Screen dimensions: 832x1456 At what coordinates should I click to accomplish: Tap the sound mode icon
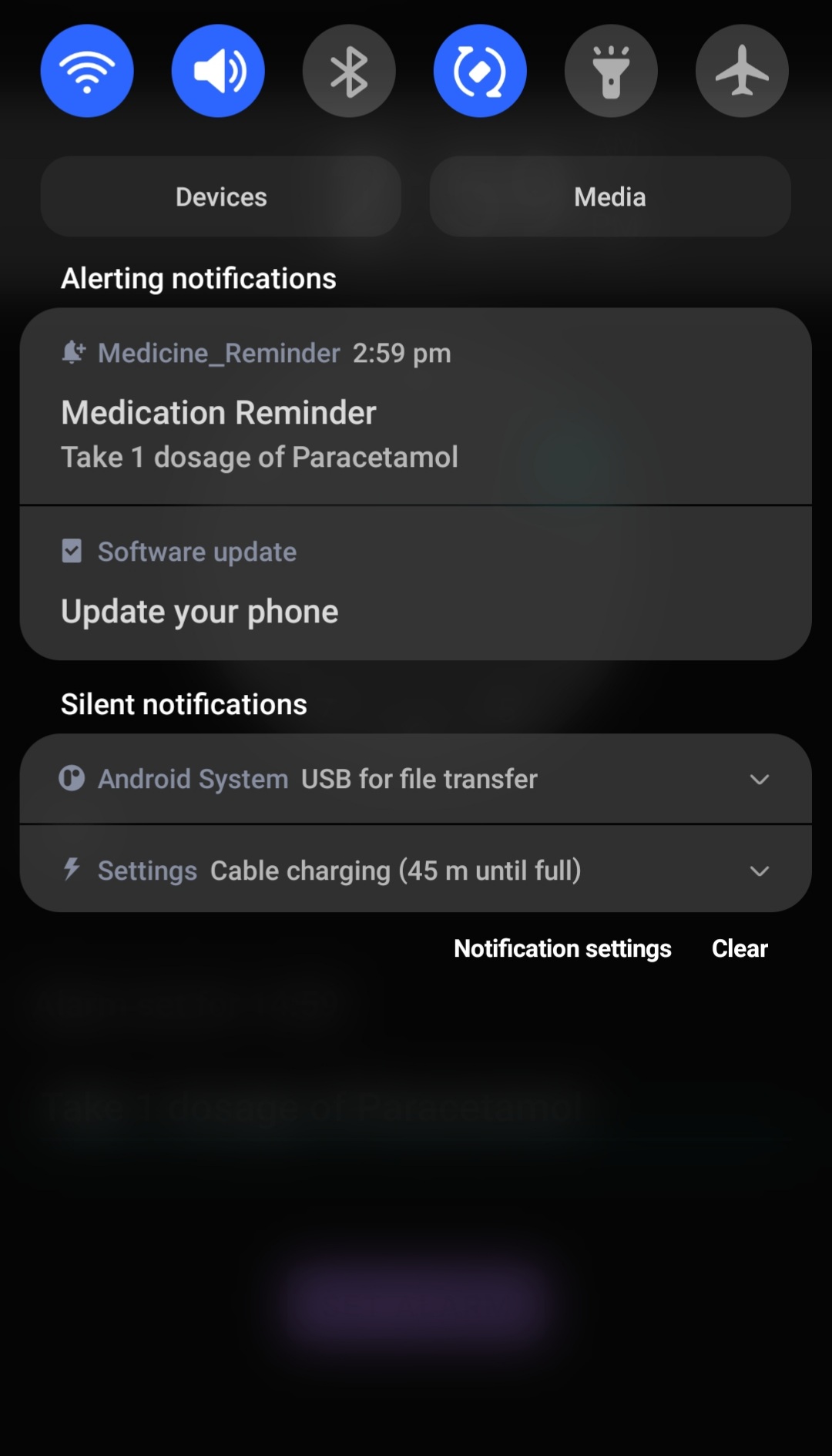click(218, 70)
